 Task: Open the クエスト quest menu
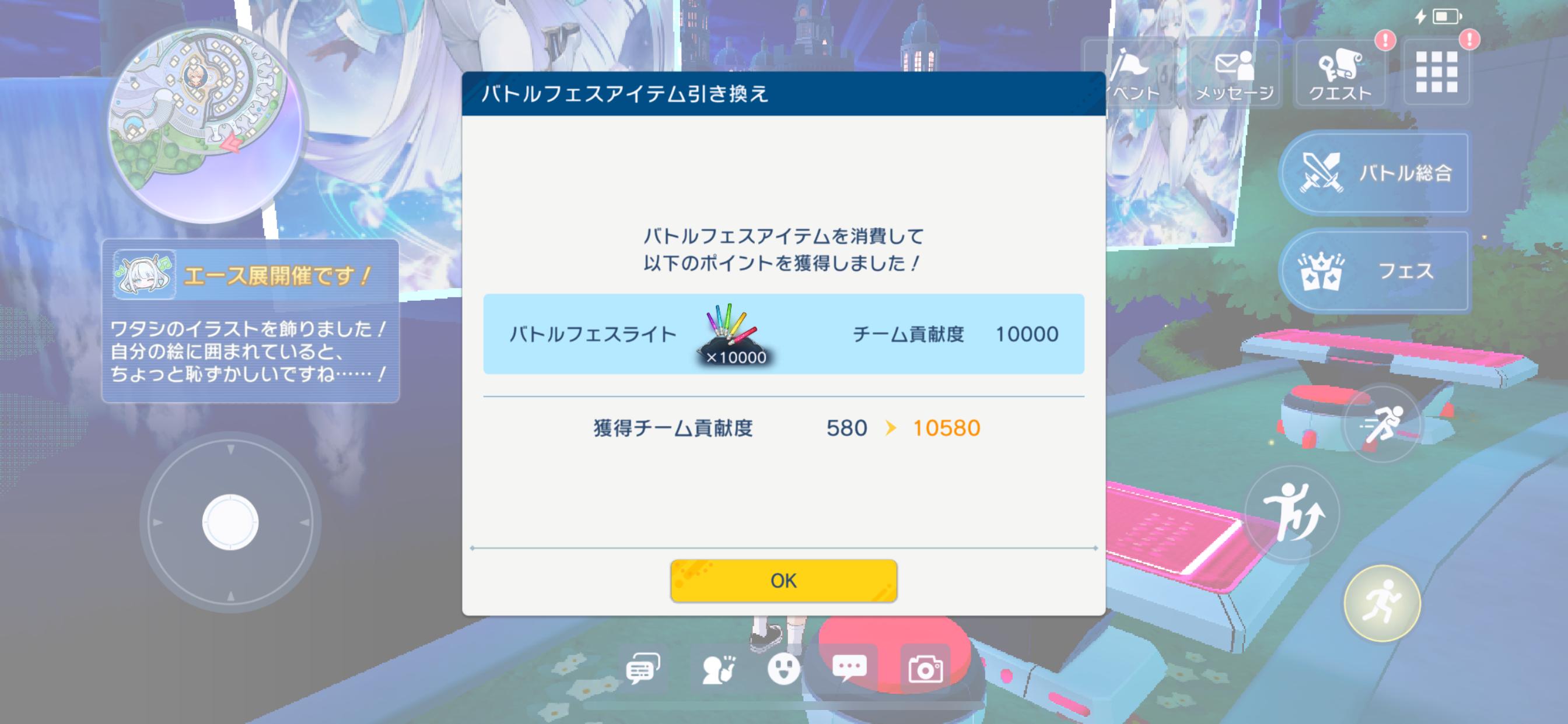pos(1340,74)
